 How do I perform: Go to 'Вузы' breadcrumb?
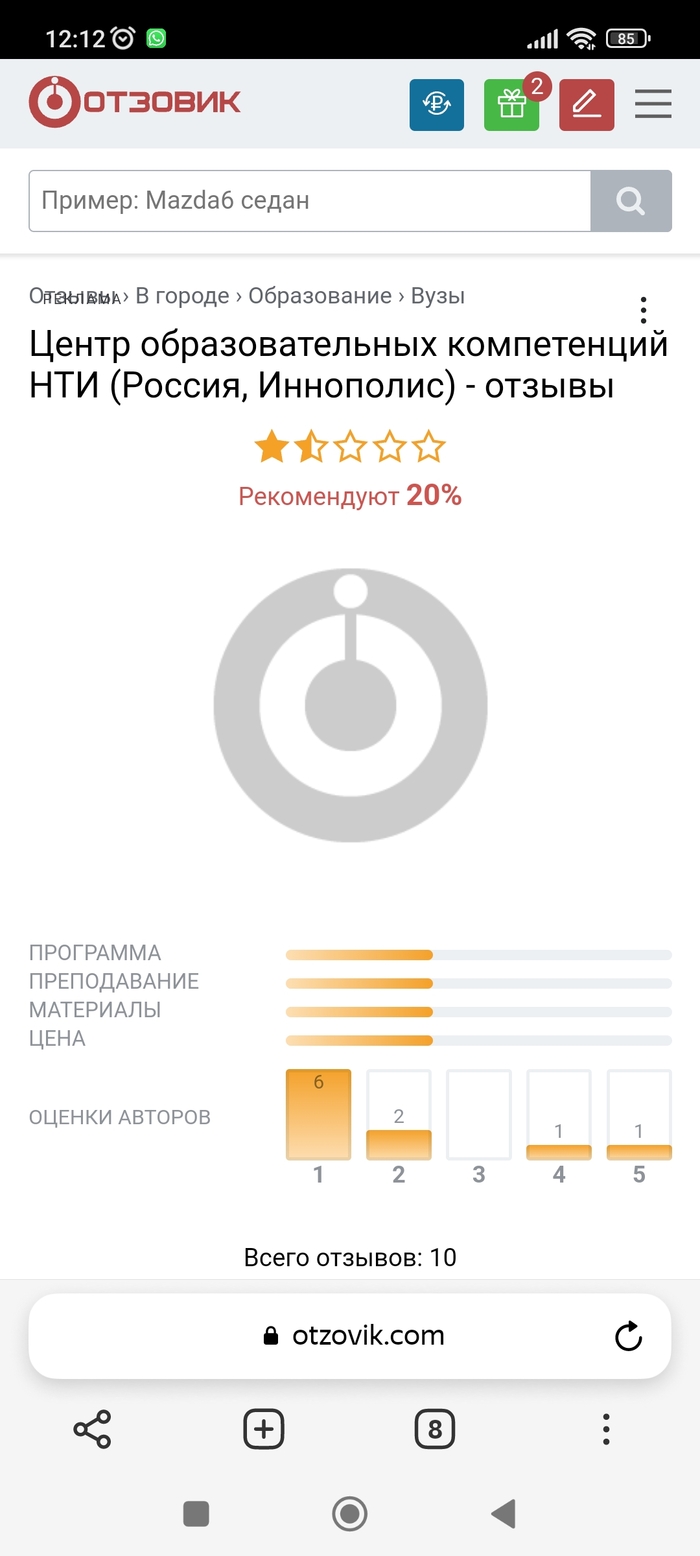(438, 296)
